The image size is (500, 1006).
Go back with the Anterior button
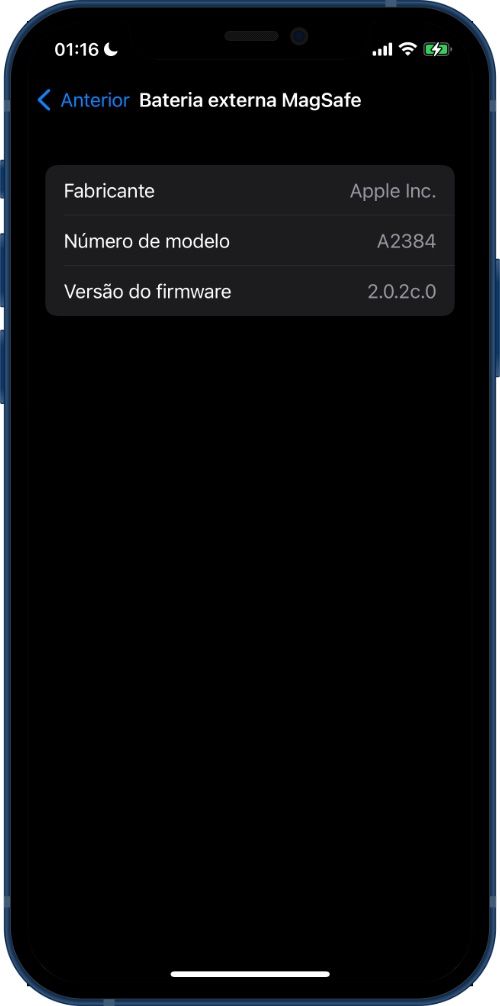(83, 101)
